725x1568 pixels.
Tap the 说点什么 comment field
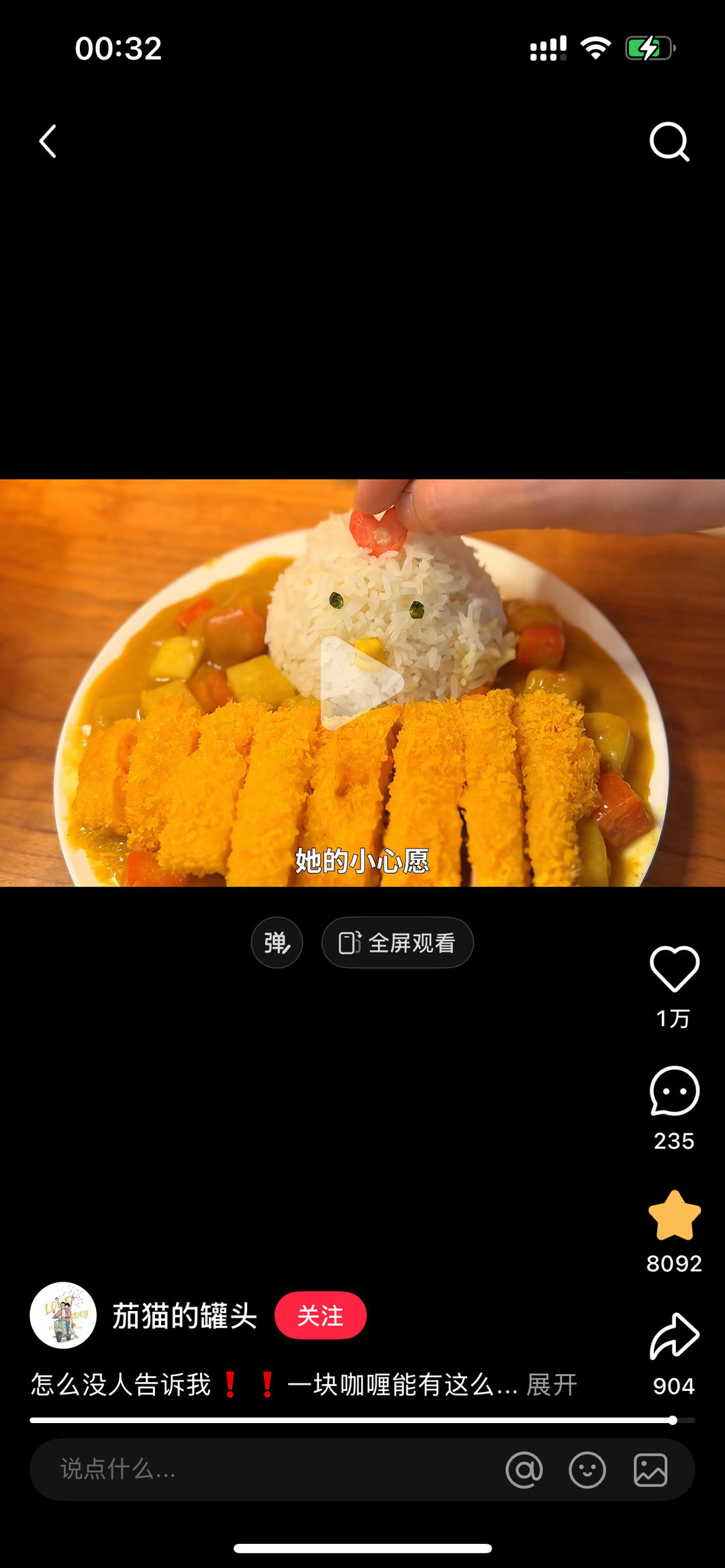click(269, 1469)
